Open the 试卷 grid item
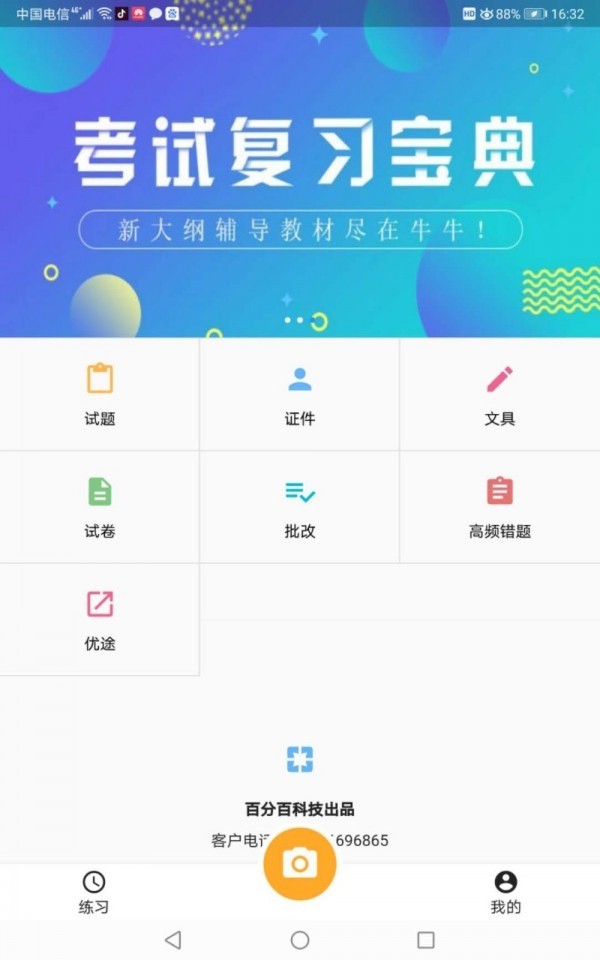The height and width of the screenshot is (960, 600). tap(100, 507)
